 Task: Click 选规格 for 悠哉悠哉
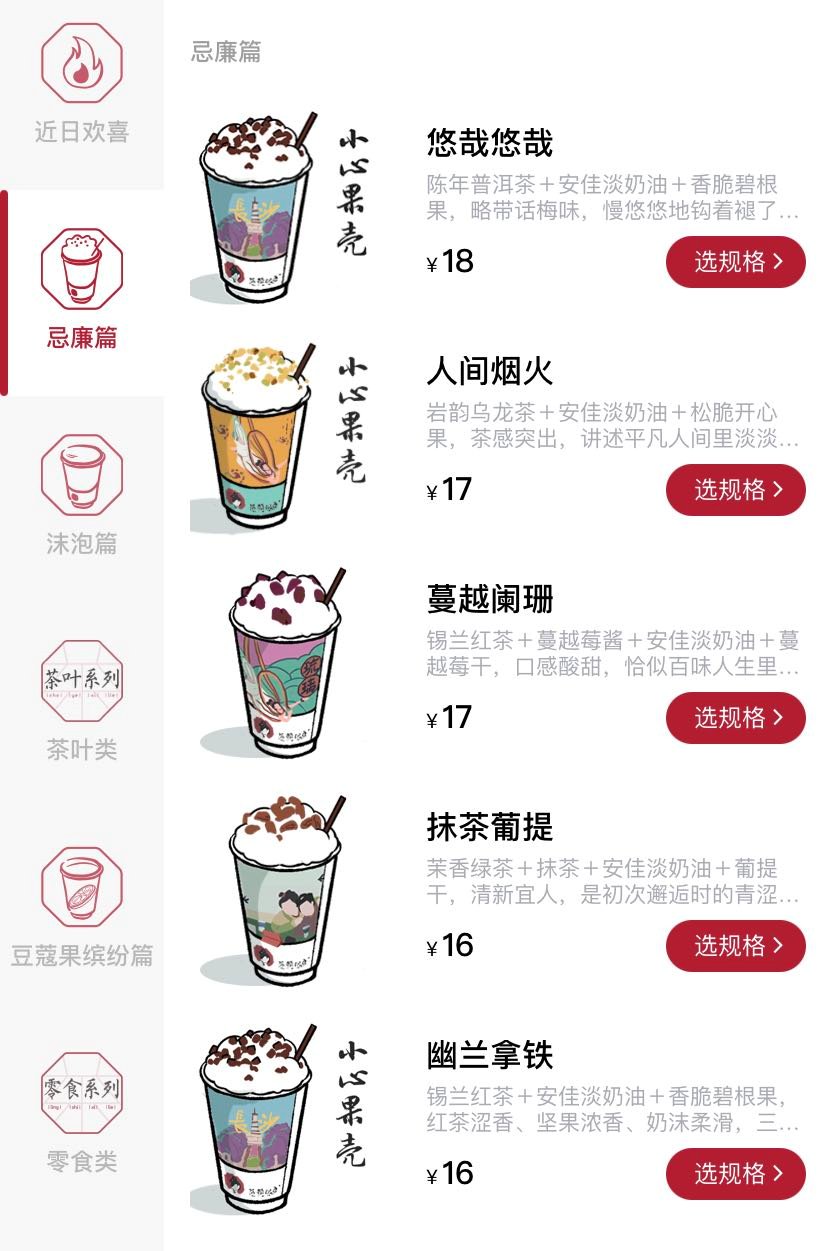[735, 262]
